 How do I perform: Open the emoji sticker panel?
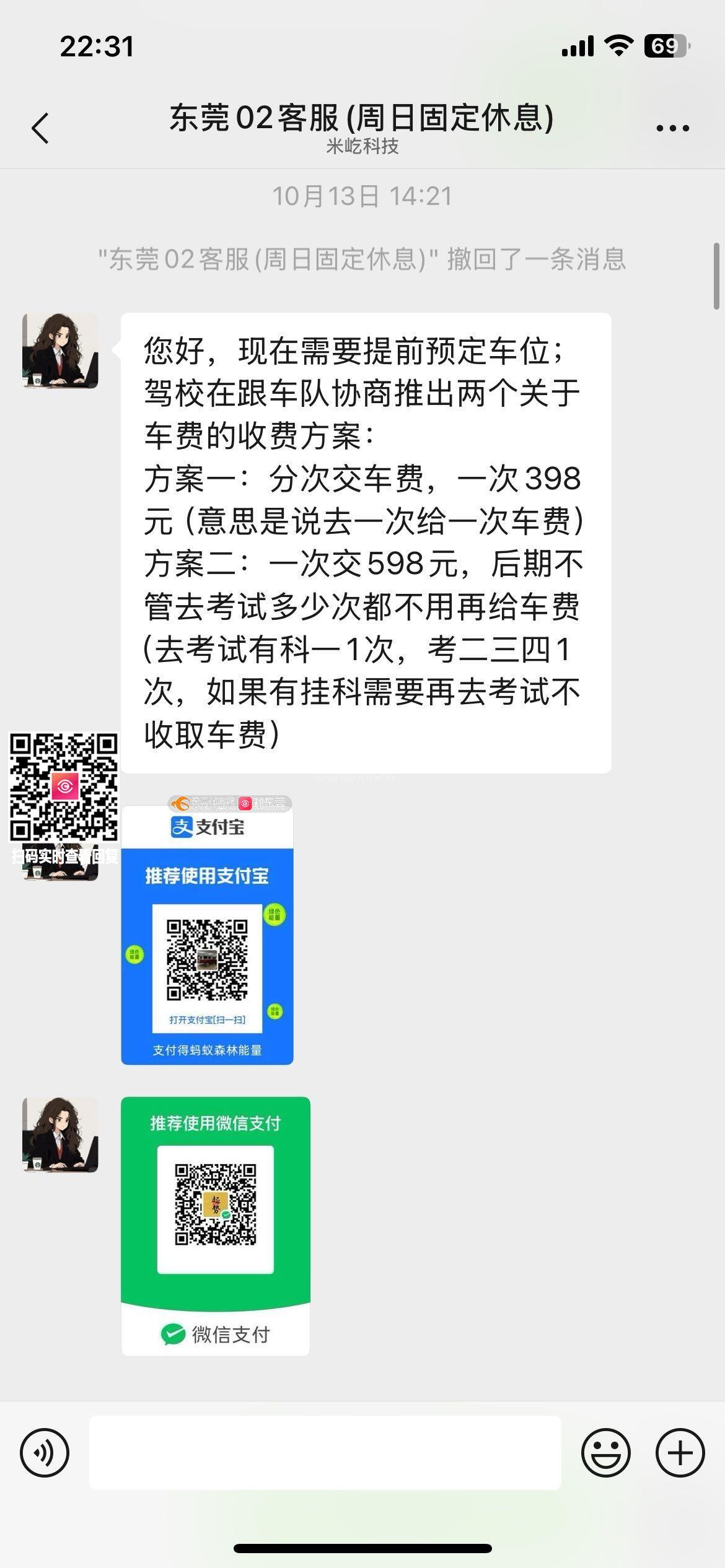605,1453
